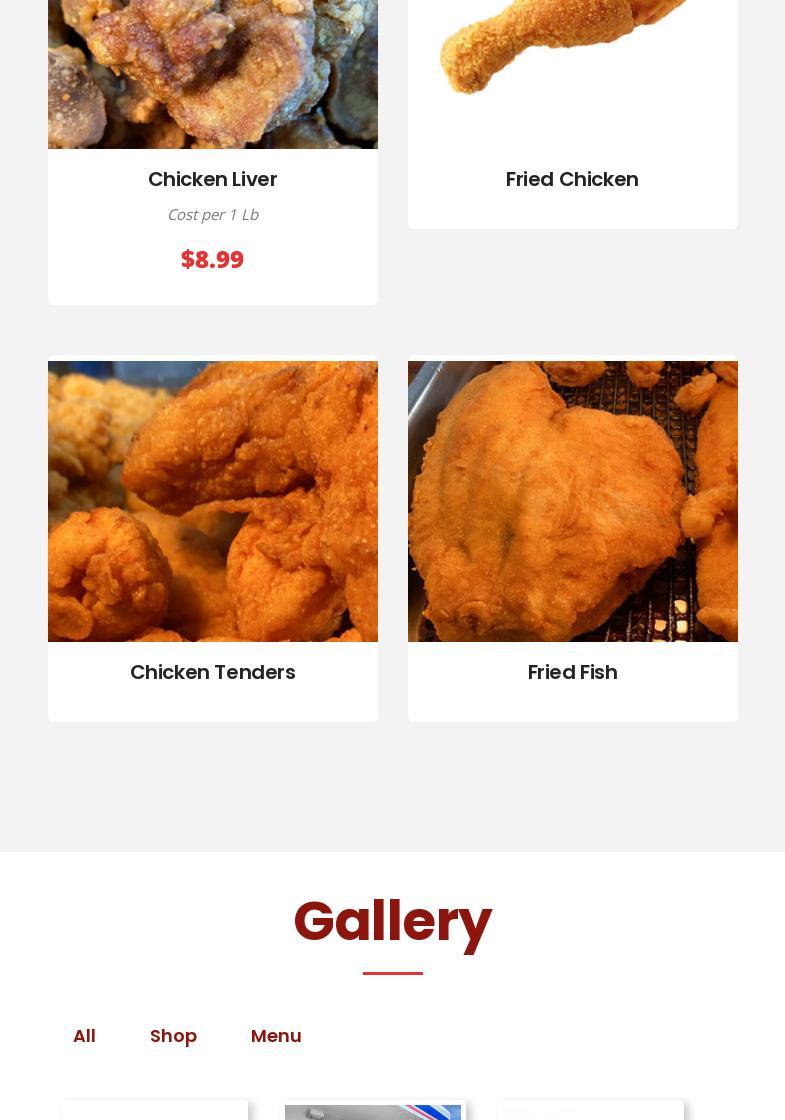The height and width of the screenshot is (1120, 785).
Task: Open the Fried Chicken menu card
Action: [x=572, y=179]
